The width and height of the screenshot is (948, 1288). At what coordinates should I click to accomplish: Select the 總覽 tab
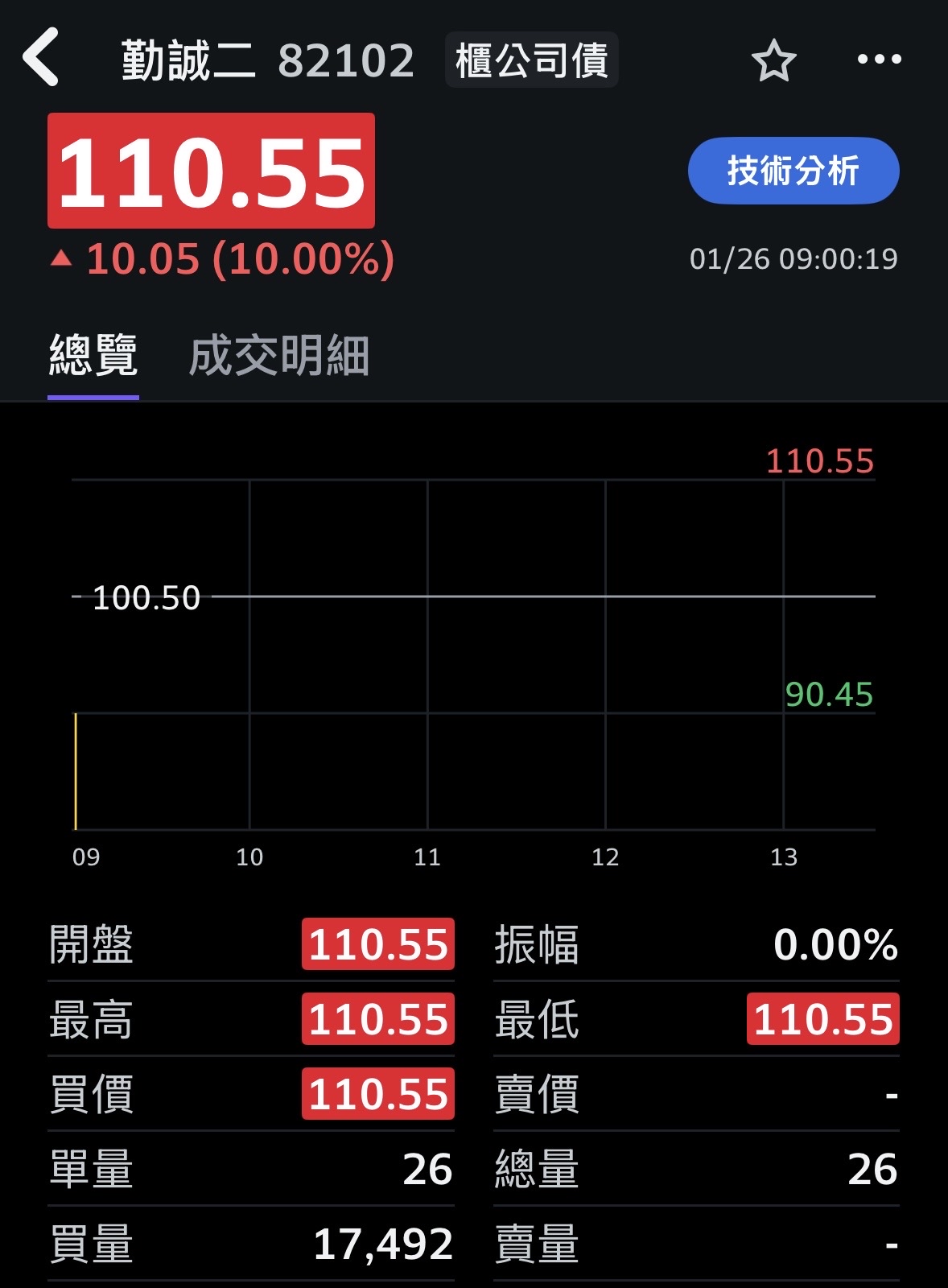coord(93,354)
